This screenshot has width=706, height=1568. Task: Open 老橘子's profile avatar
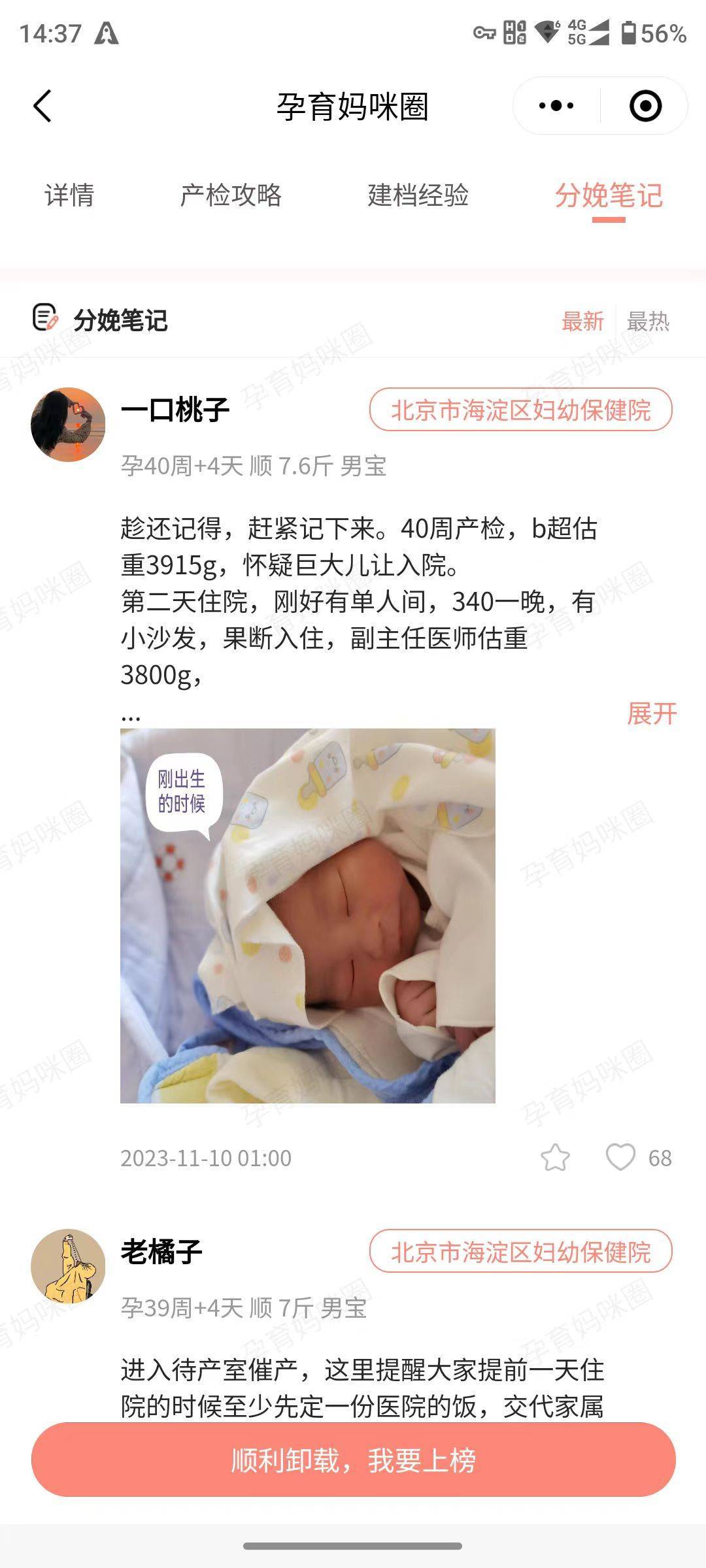coord(68,1266)
